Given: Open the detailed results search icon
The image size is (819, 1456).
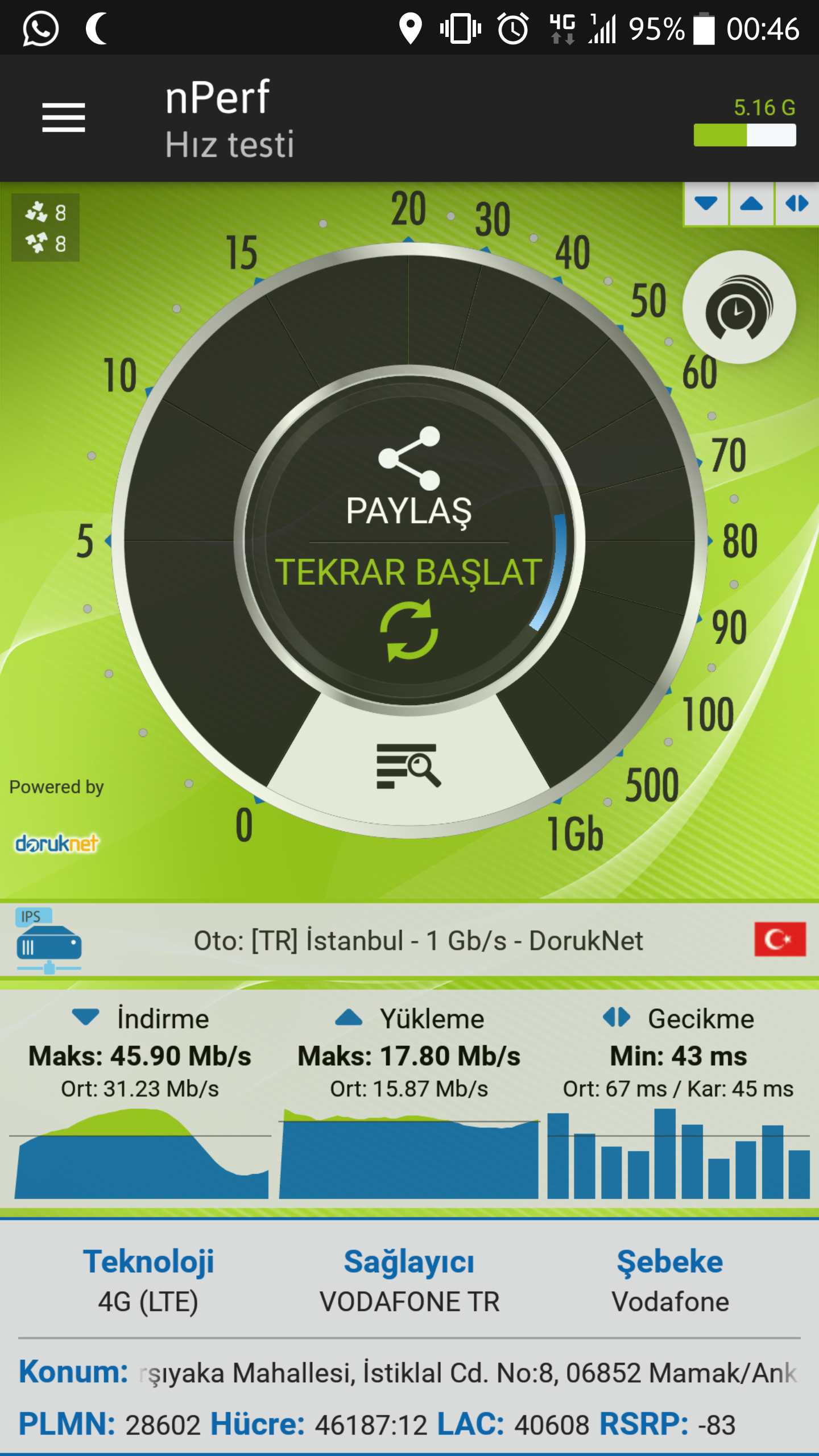Looking at the screenshot, I should [409, 766].
